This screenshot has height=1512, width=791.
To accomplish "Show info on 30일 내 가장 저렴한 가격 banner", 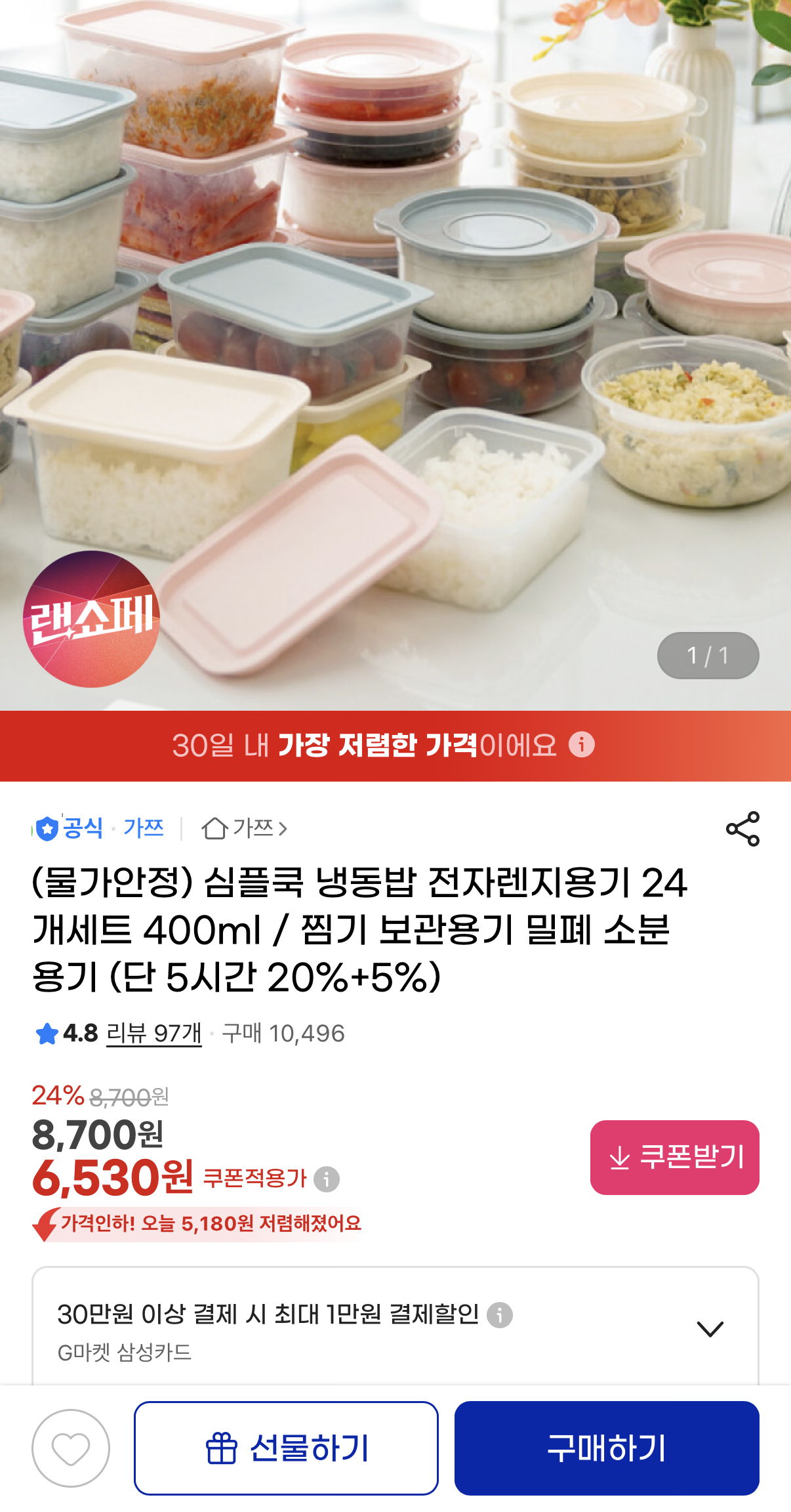I will point(582,745).
